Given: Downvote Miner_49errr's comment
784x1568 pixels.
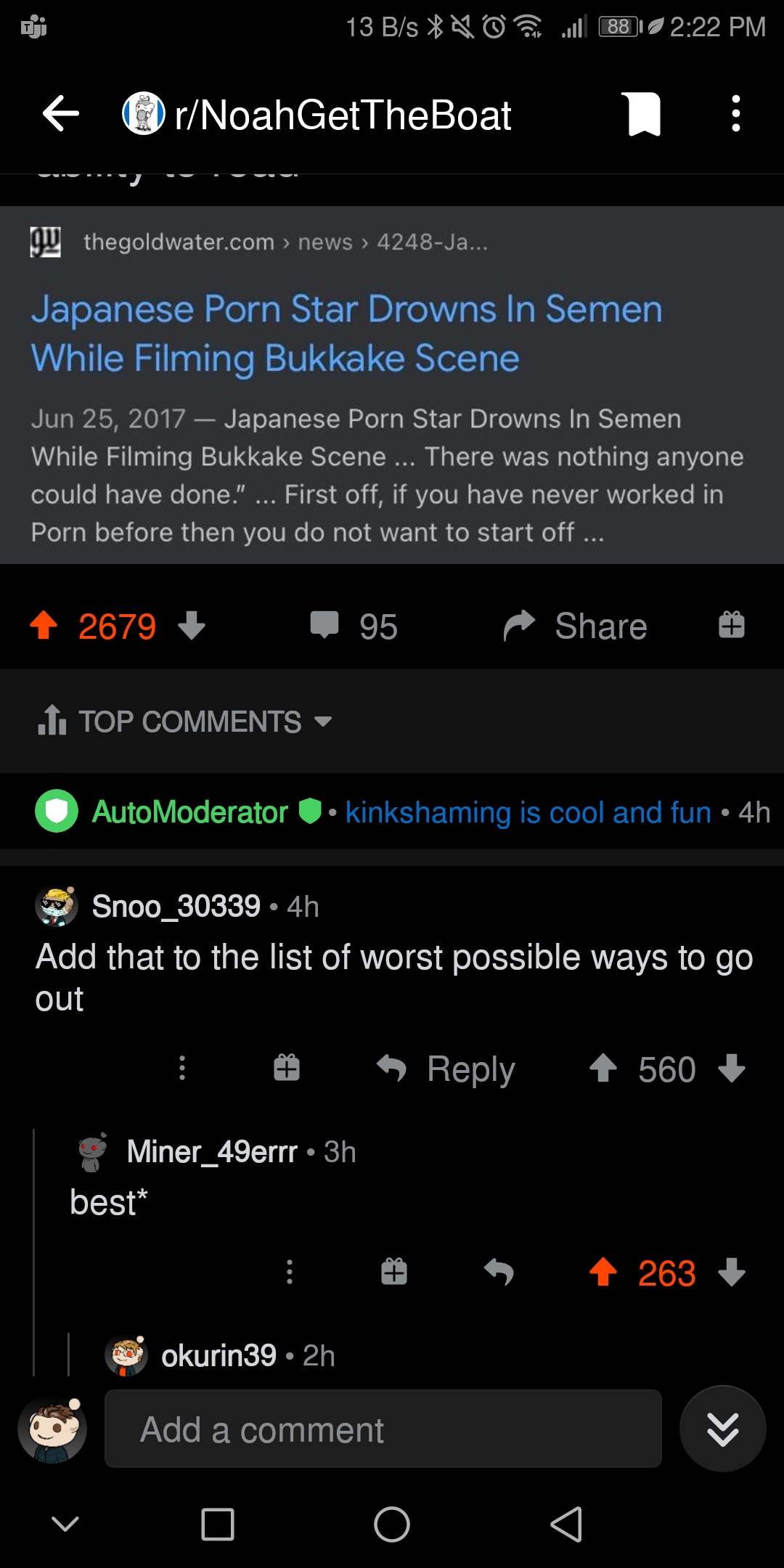Looking at the screenshot, I should click(x=732, y=1273).
